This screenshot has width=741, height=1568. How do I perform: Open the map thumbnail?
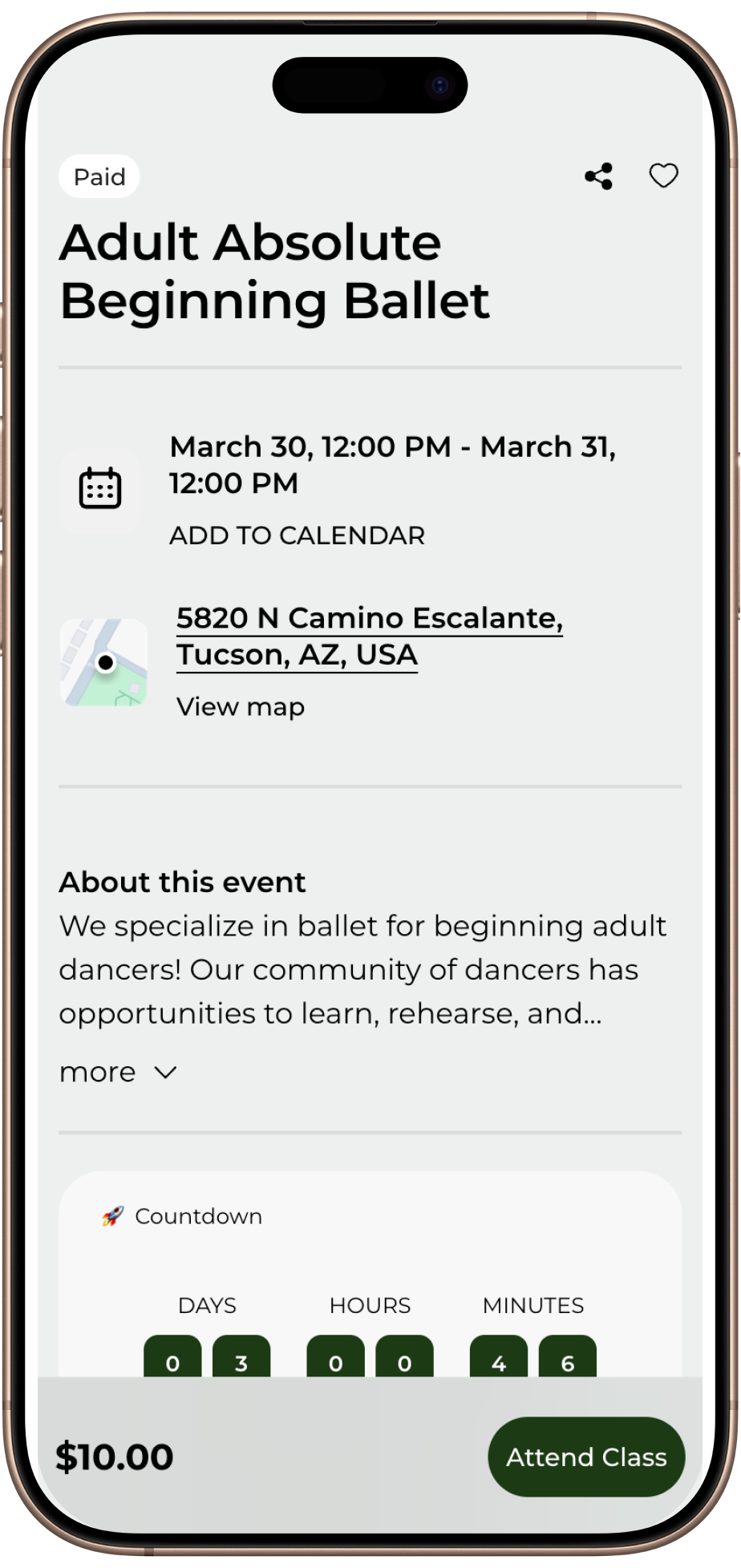tap(104, 662)
